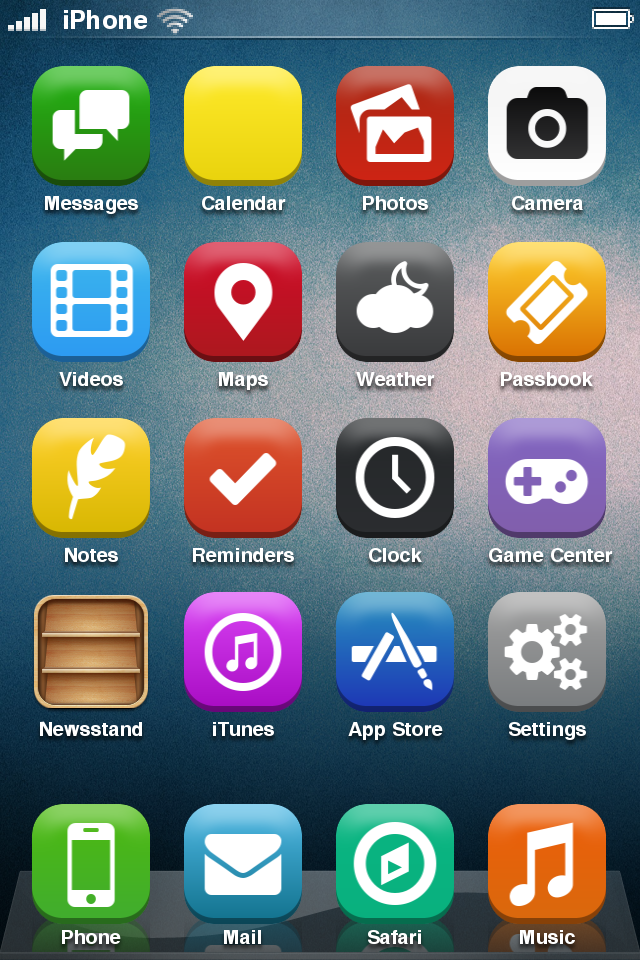Open the Videos app
Viewport: 640px width, 960px height.
(91, 302)
